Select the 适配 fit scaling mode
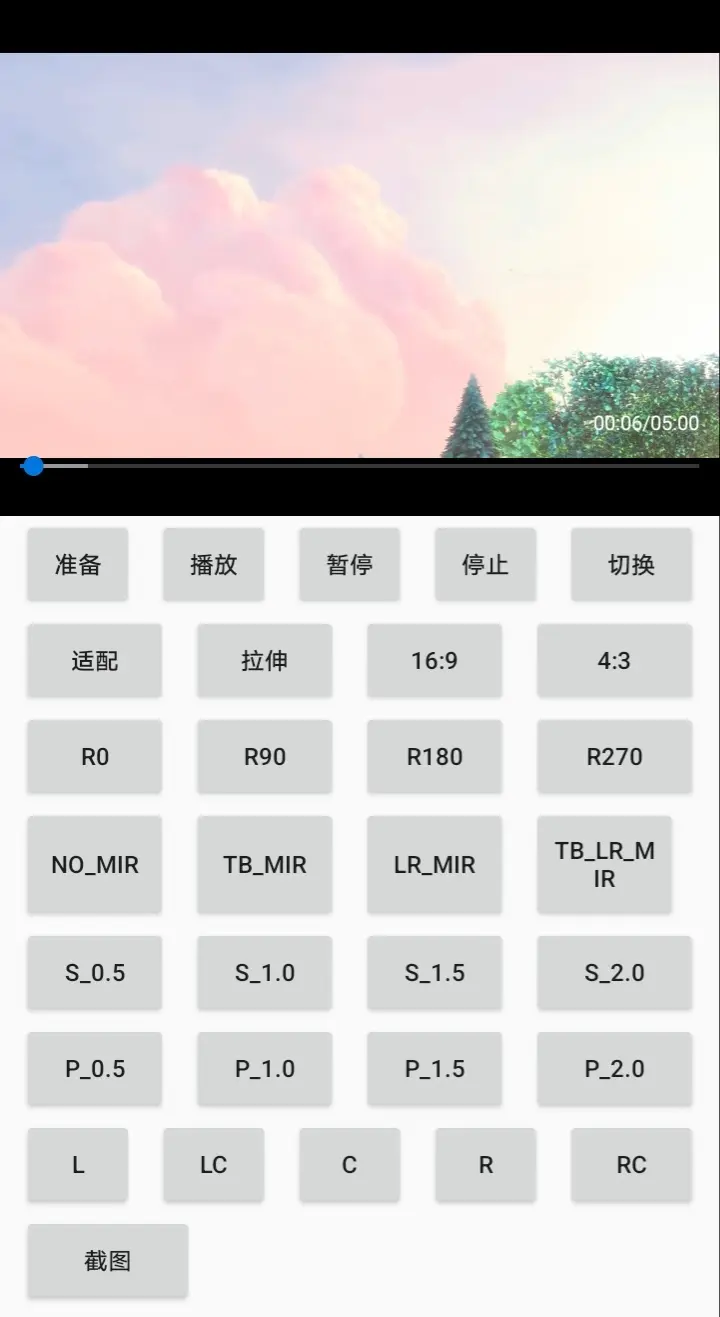The height and width of the screenshot is (1317, 720). coord(94,660)
